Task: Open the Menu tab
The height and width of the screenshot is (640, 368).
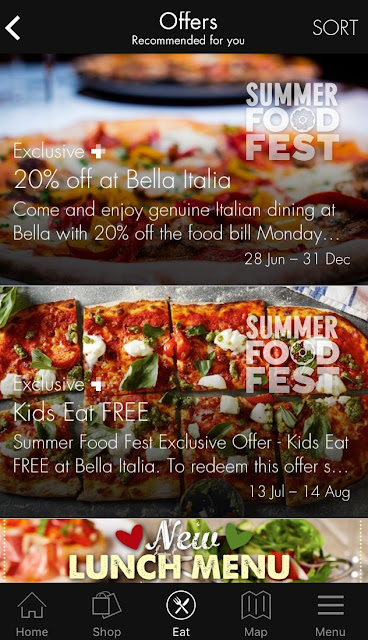Action: (330, 613)
